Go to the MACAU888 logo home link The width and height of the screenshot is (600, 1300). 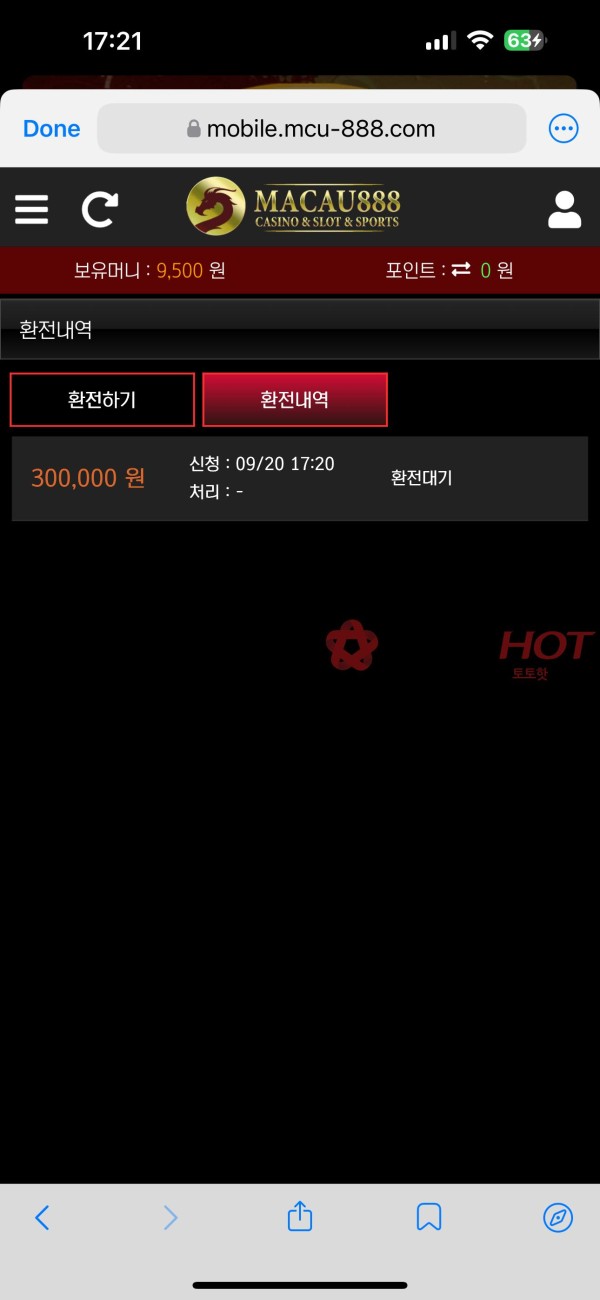click(293, 207)
